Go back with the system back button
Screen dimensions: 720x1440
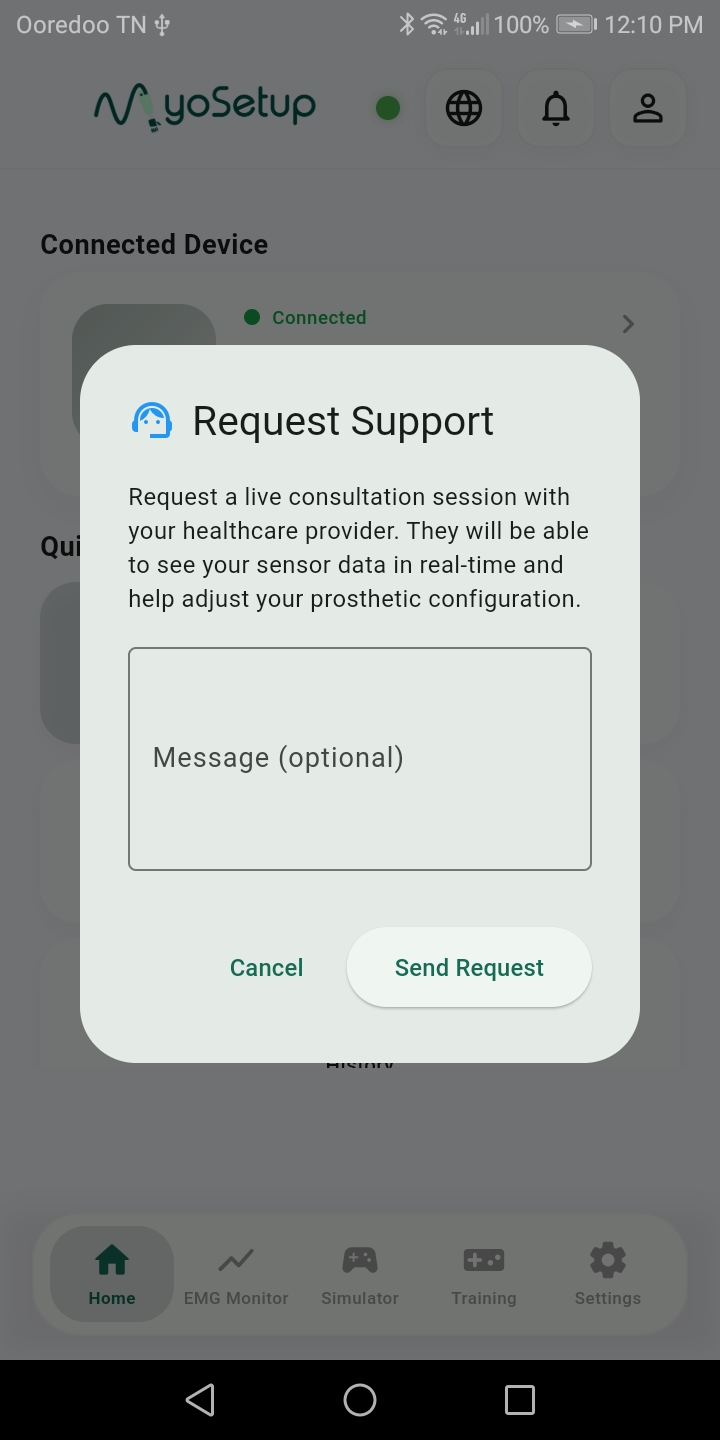(200, 1399)
